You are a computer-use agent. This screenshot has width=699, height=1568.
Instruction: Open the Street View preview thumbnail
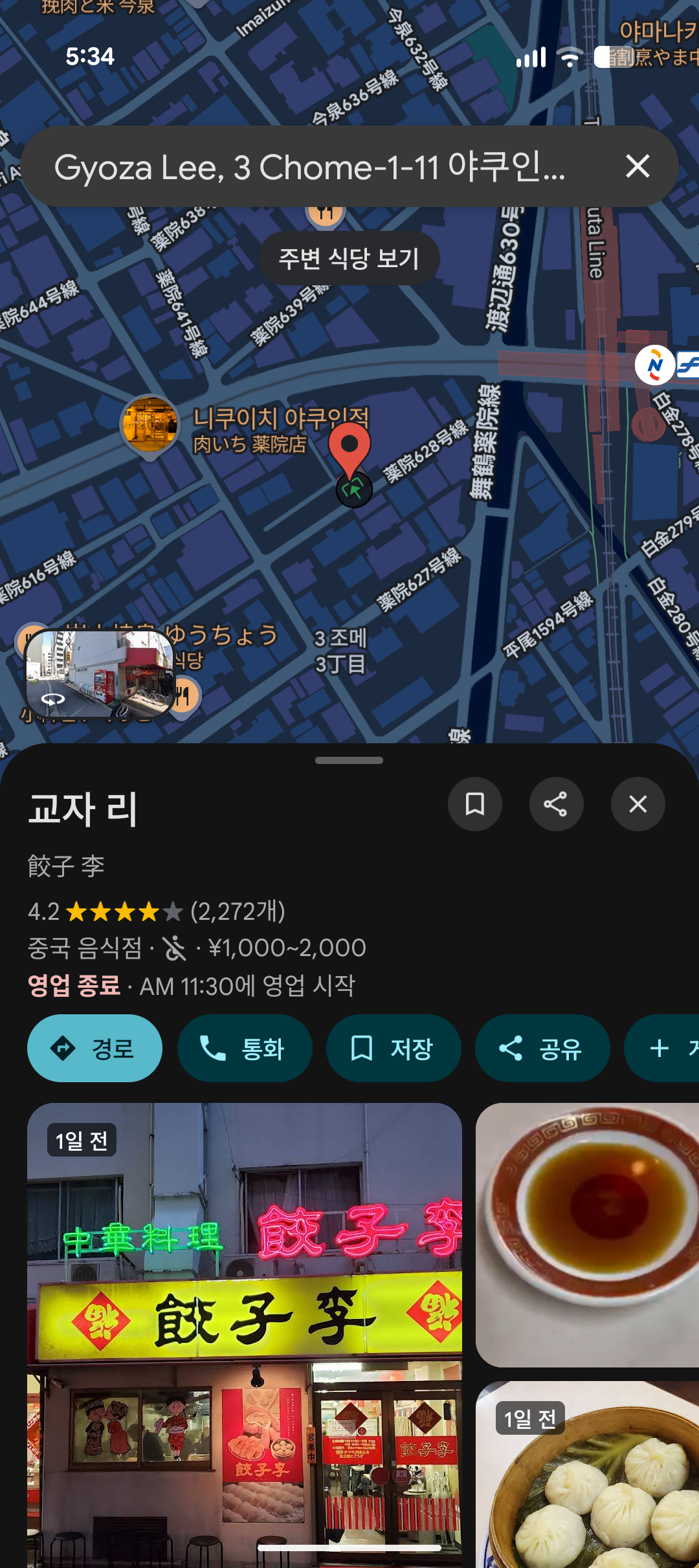[100, 674]
